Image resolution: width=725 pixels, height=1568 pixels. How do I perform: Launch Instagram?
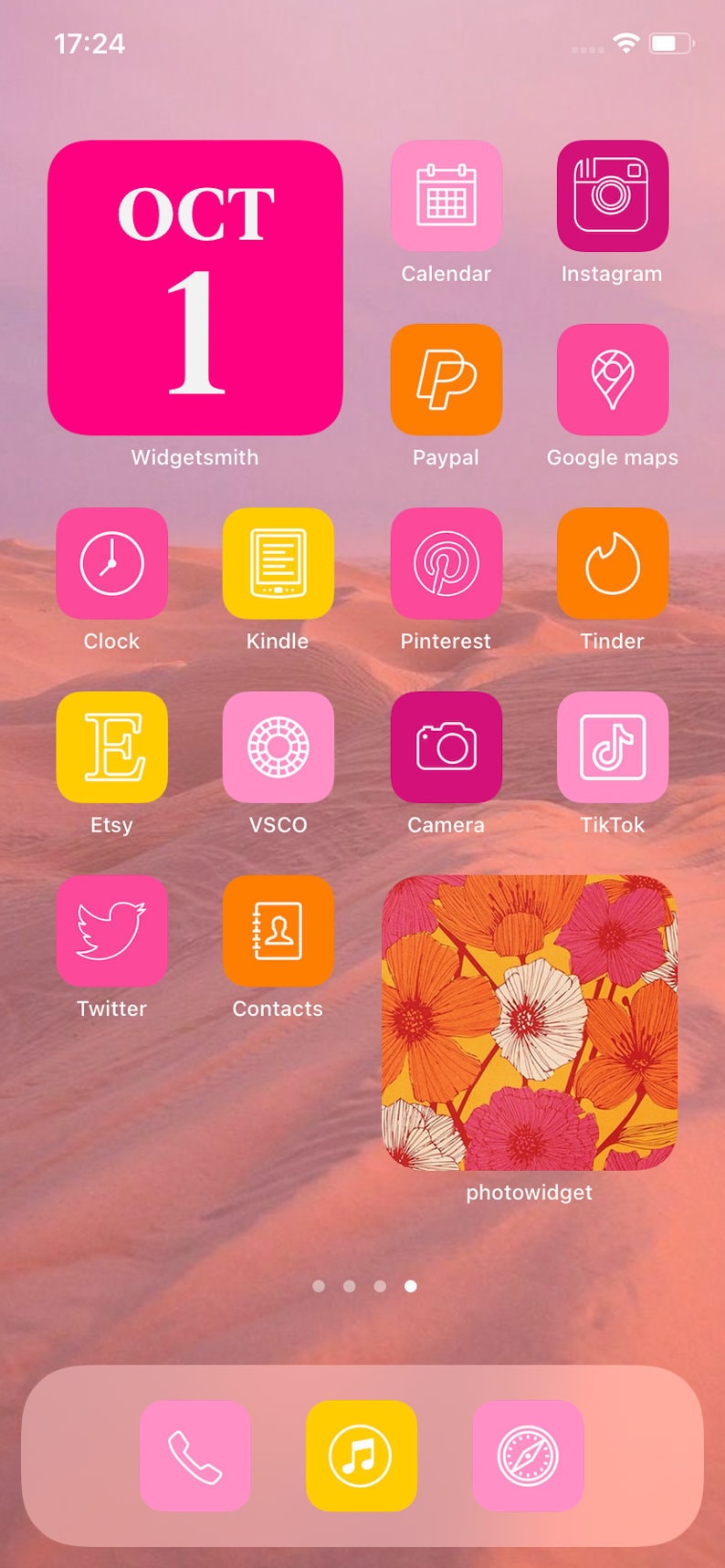pos(613,195)
